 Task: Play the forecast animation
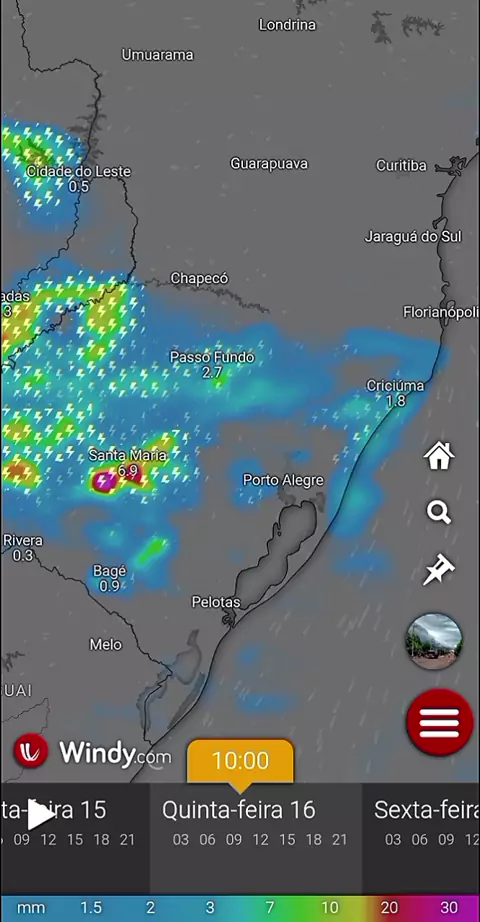[39, 815]
